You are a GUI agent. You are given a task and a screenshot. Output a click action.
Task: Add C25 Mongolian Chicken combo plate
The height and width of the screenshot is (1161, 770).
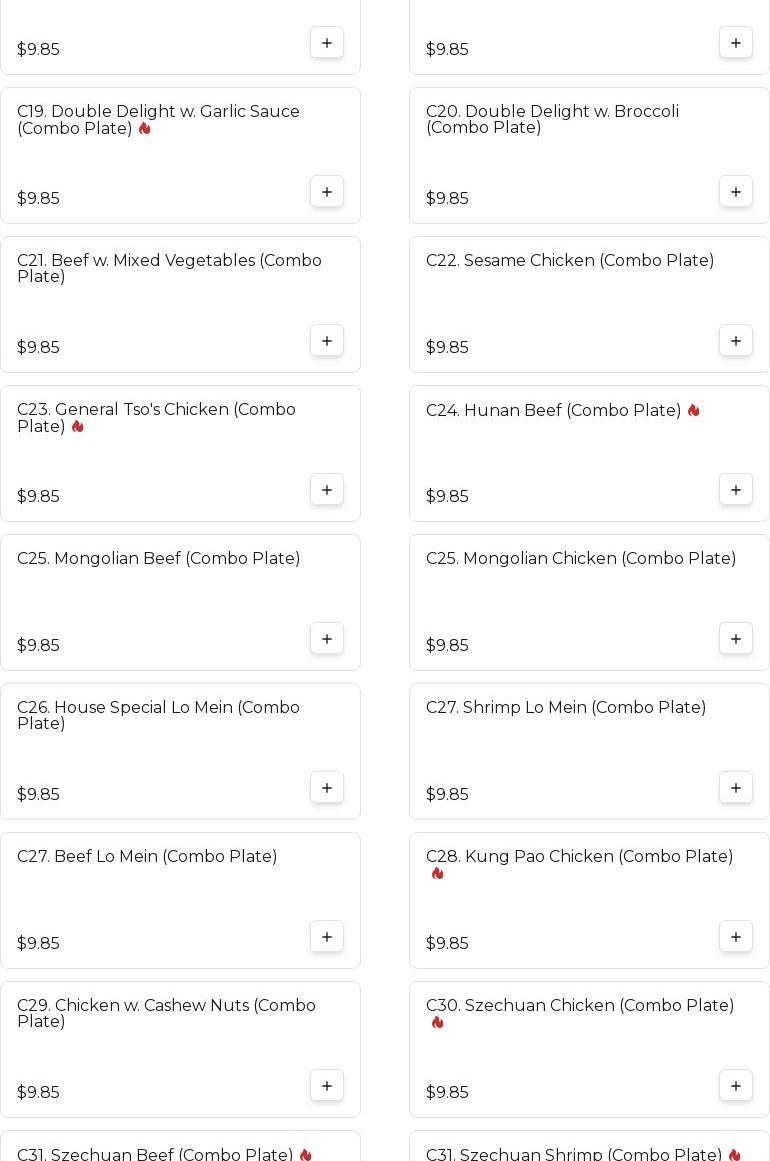tap(736, 639)
